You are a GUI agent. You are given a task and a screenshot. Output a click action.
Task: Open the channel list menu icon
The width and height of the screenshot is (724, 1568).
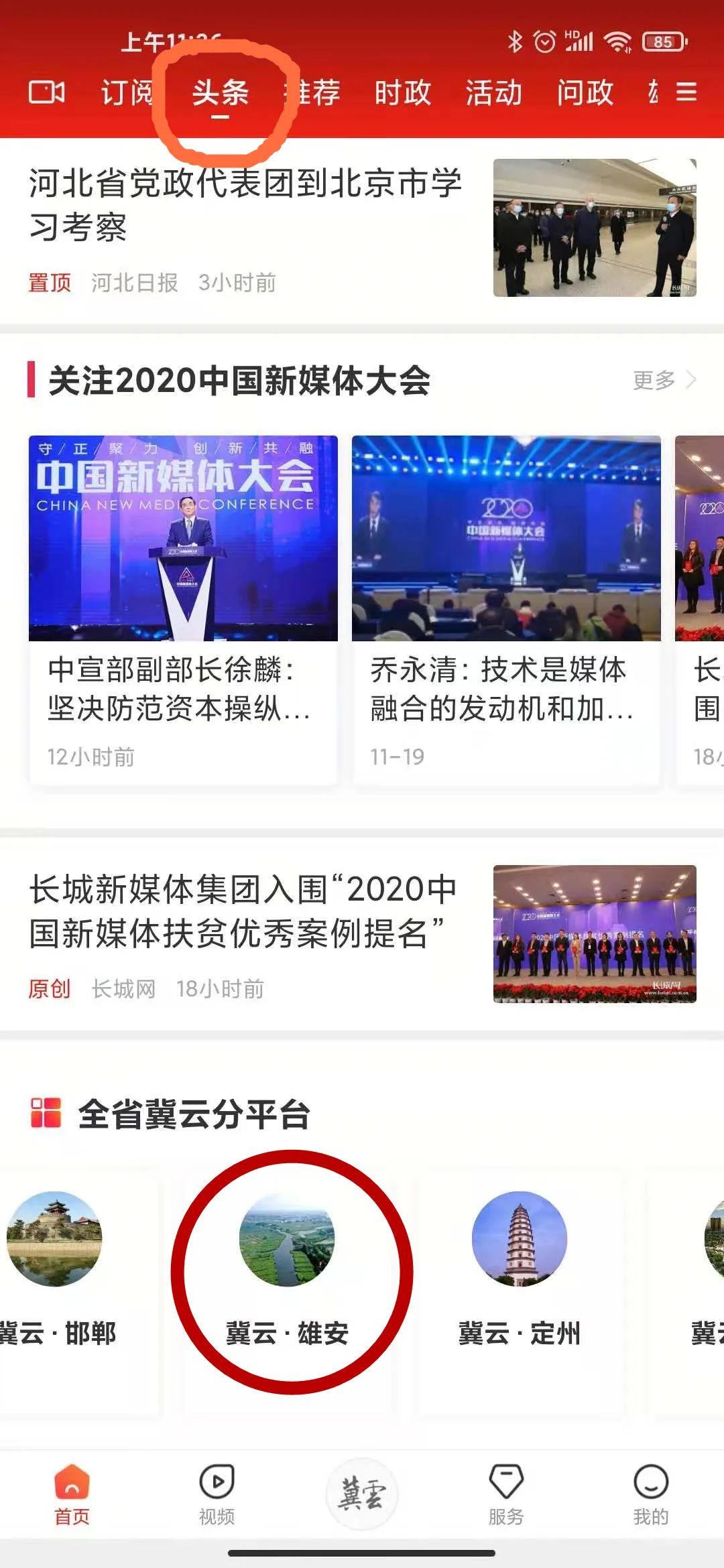[686, 92]
